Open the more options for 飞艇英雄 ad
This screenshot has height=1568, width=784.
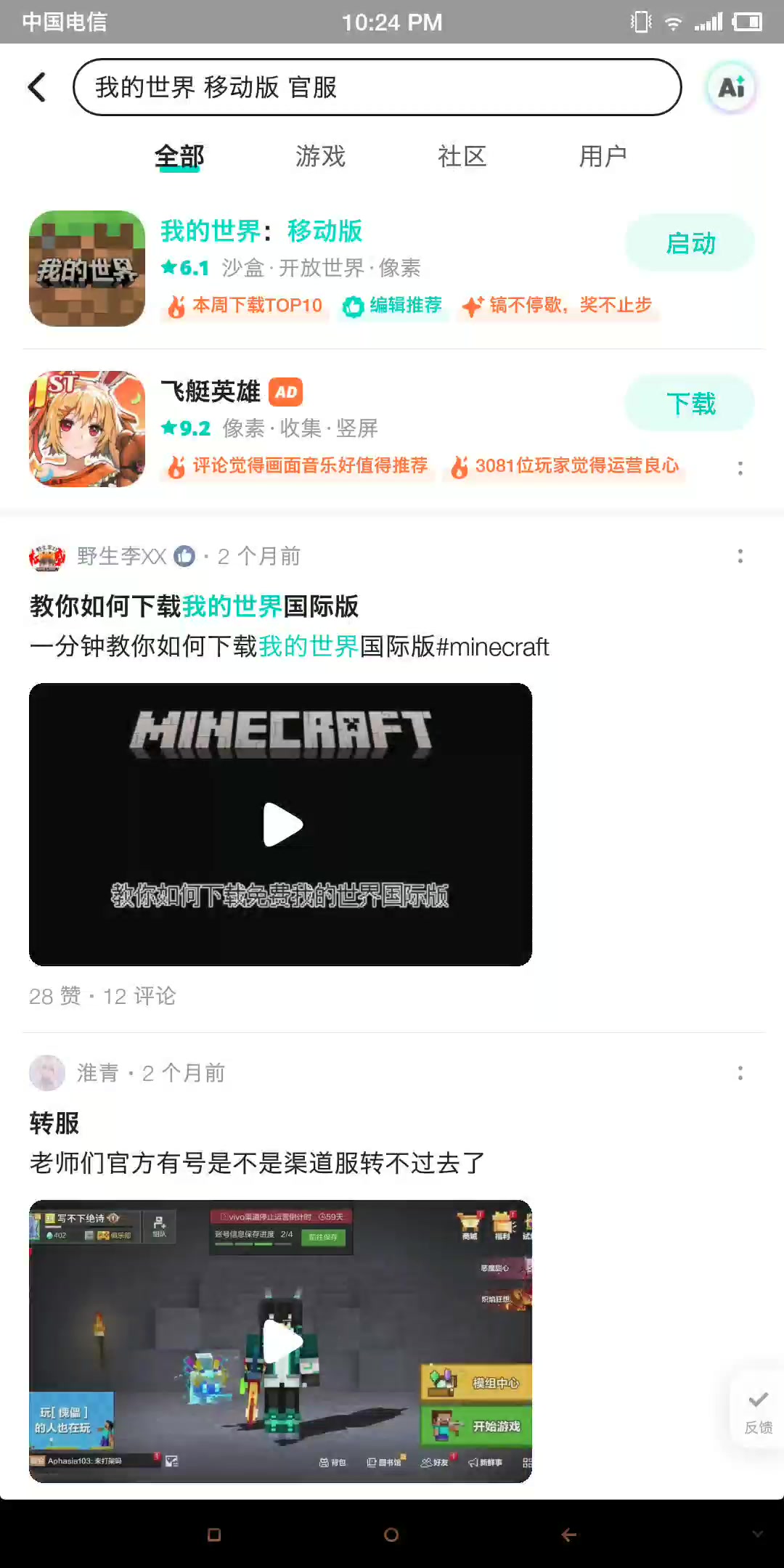coord(740,468)
